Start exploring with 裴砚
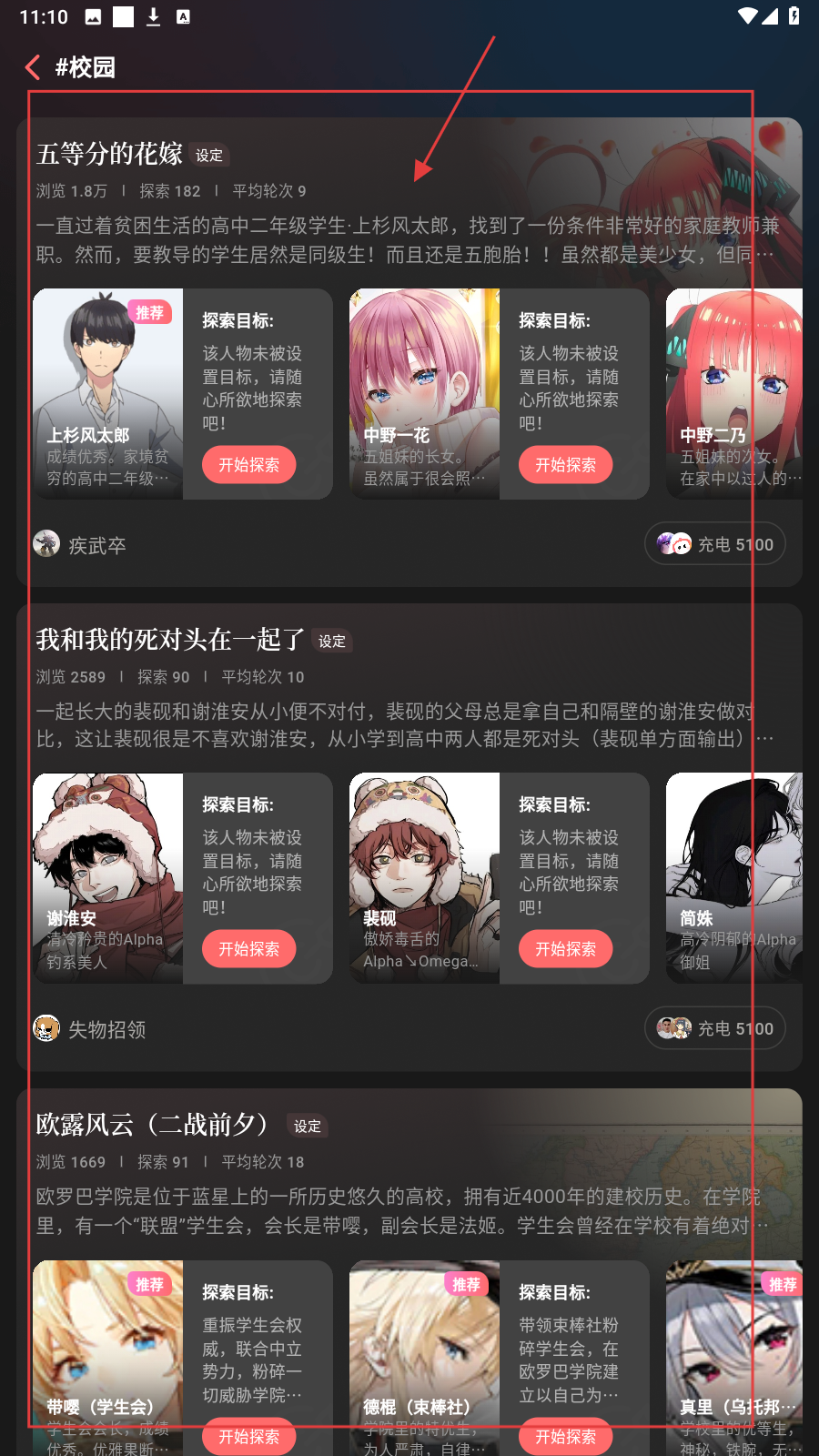Screen dimensions: 819x1456 [x=565, y=949]
